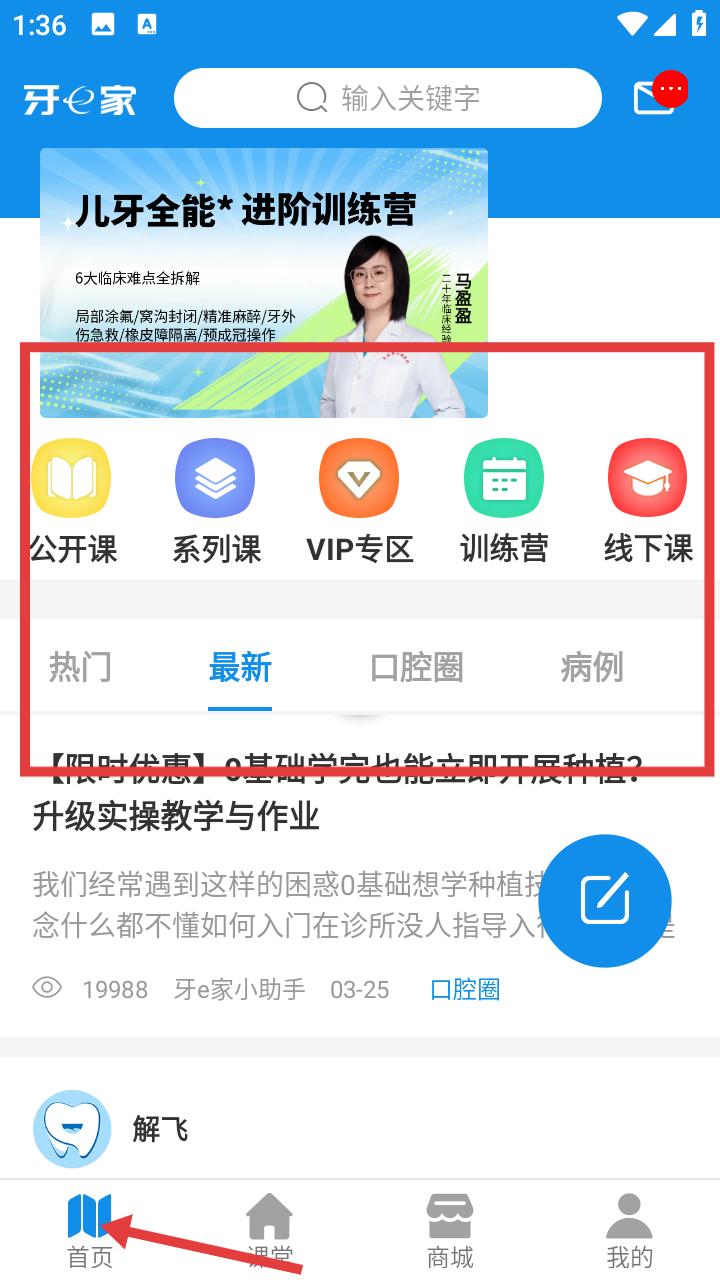Viewport: 720px width, 1280px height.
Task: Tap the blue 口腔圈 tag link
Action: click(465, 990)
